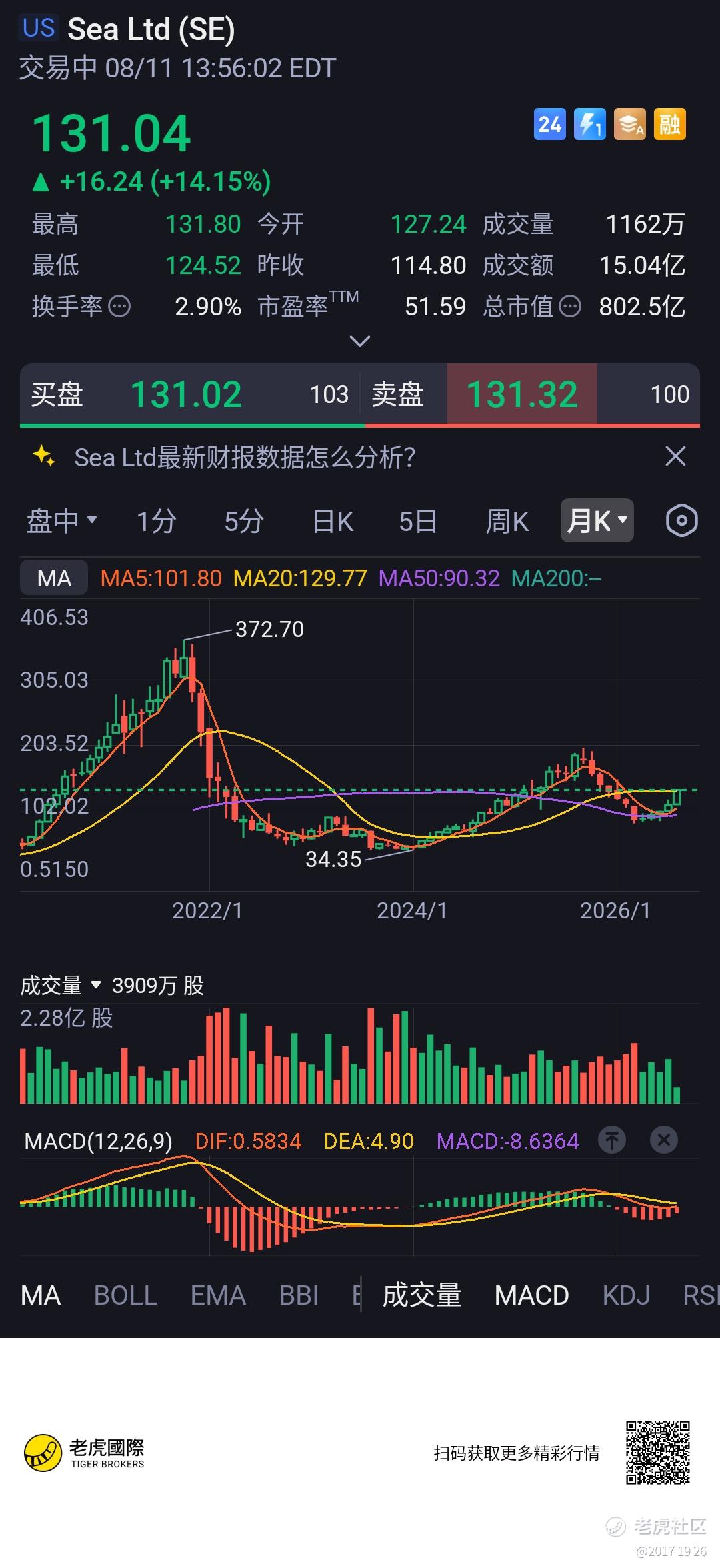Viewport: 720px width, 1568px height.
Task: Select the 日K daily chart
Action: (333, 521)
